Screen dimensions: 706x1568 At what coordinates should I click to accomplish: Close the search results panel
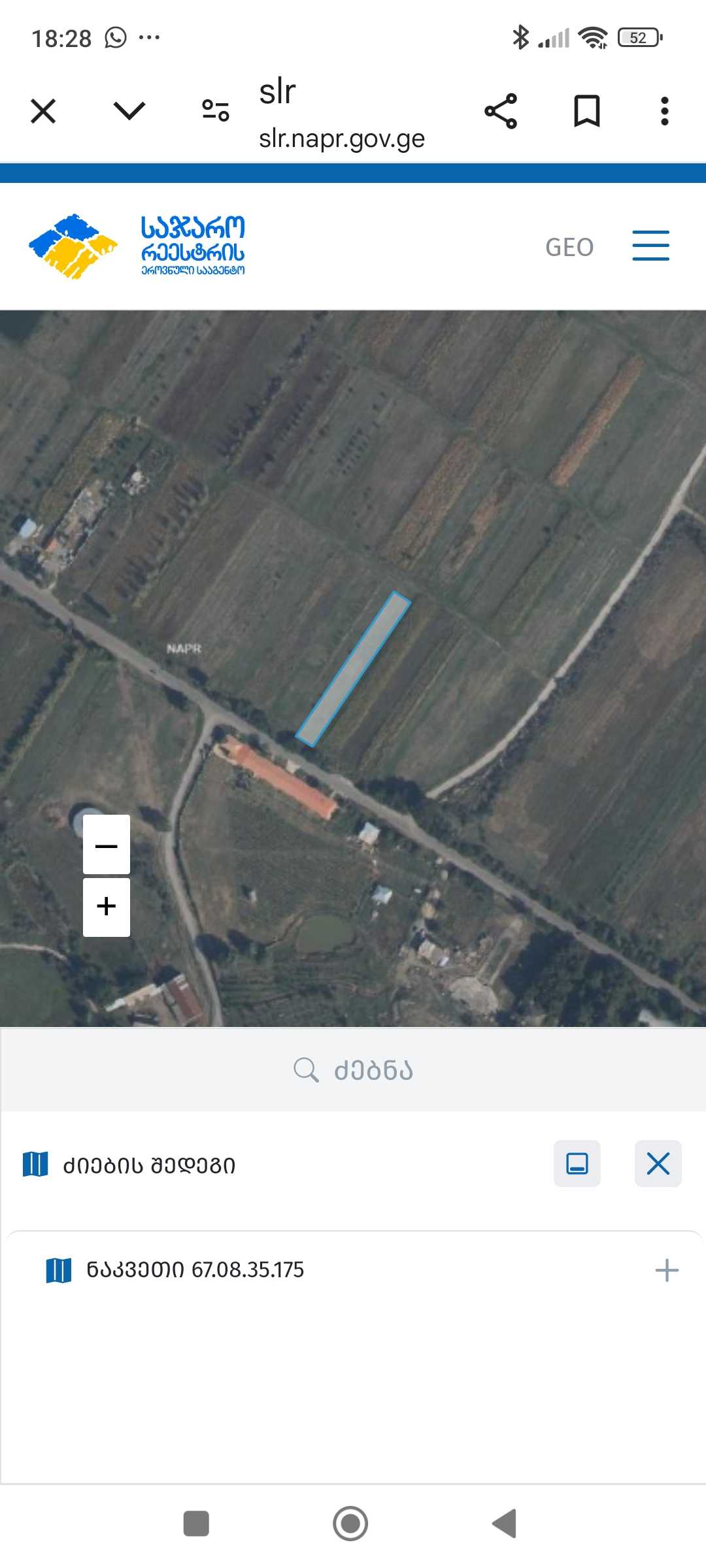658,1164
